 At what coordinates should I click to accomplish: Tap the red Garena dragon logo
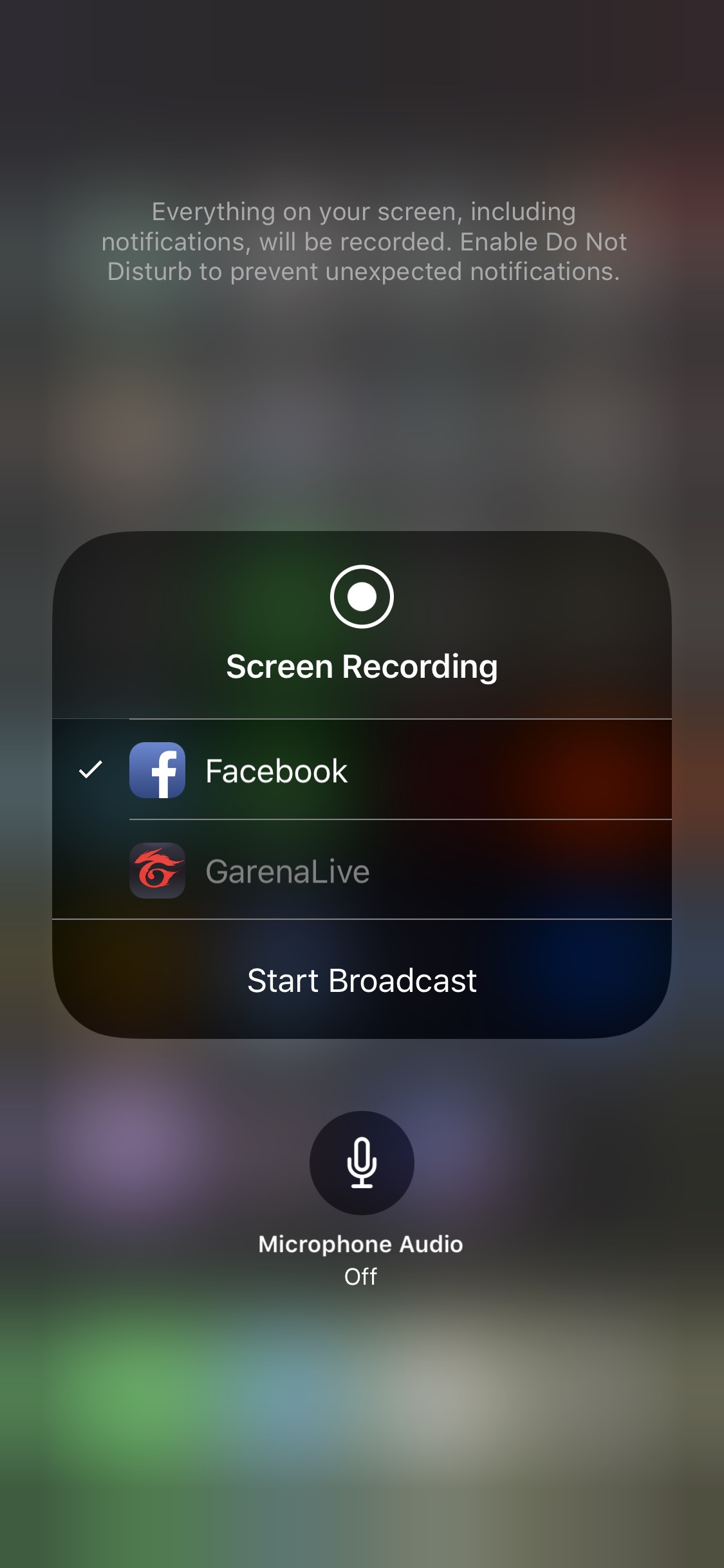pos(157,870)
